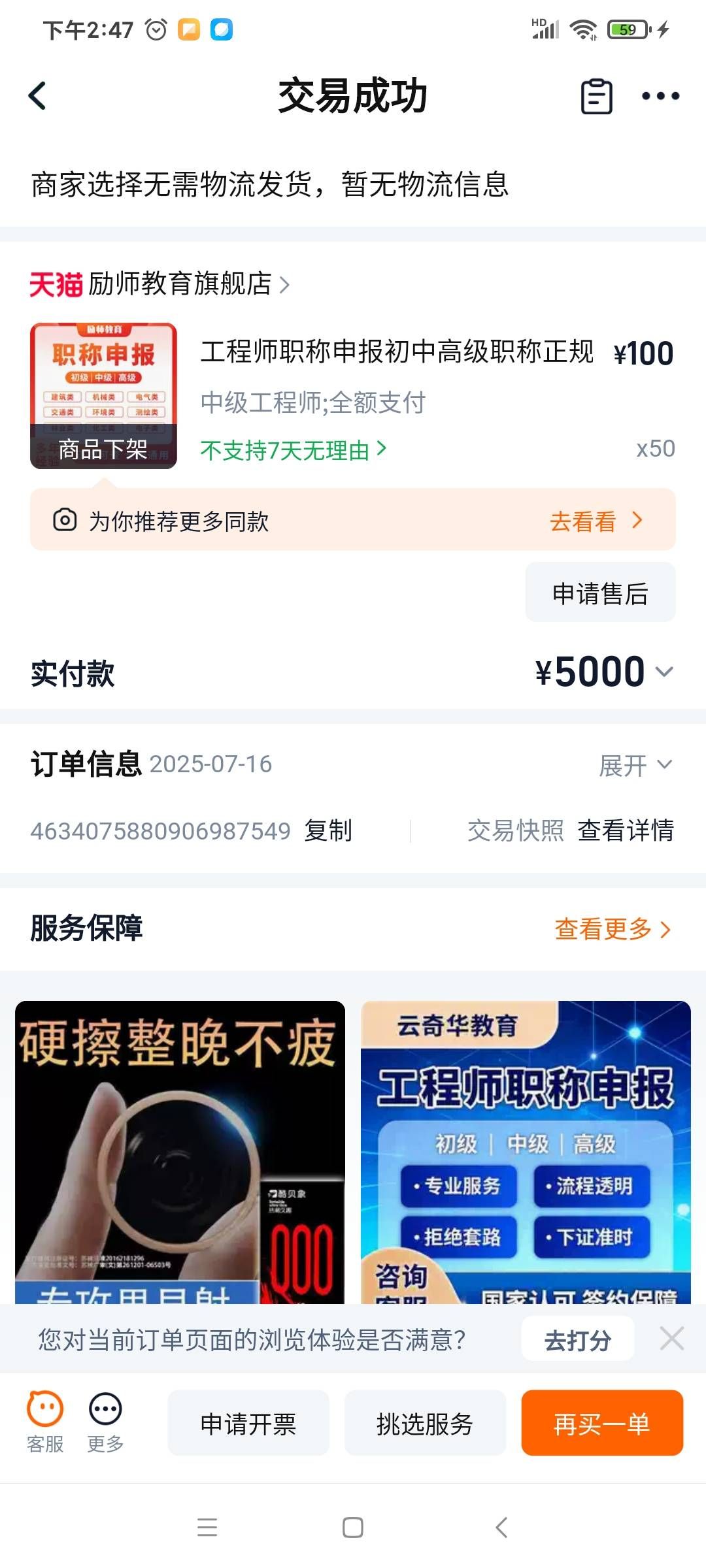
Task: Buy again with 再买一单
Action: pos(601,1424)
